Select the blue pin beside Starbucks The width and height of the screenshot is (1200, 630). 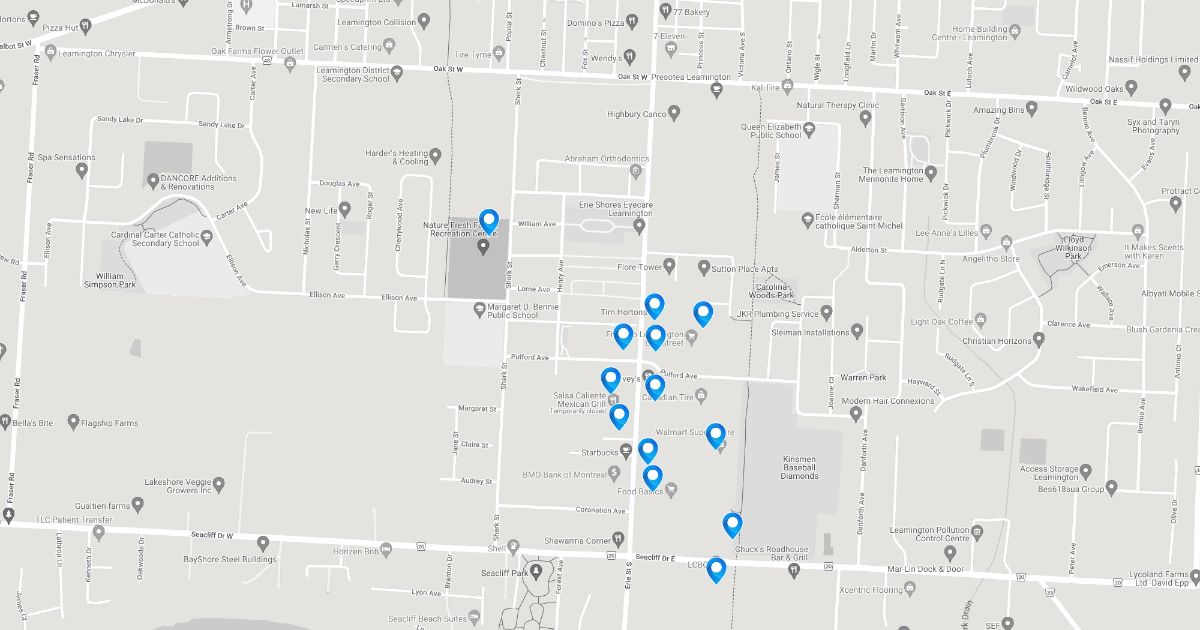point(648,450)
